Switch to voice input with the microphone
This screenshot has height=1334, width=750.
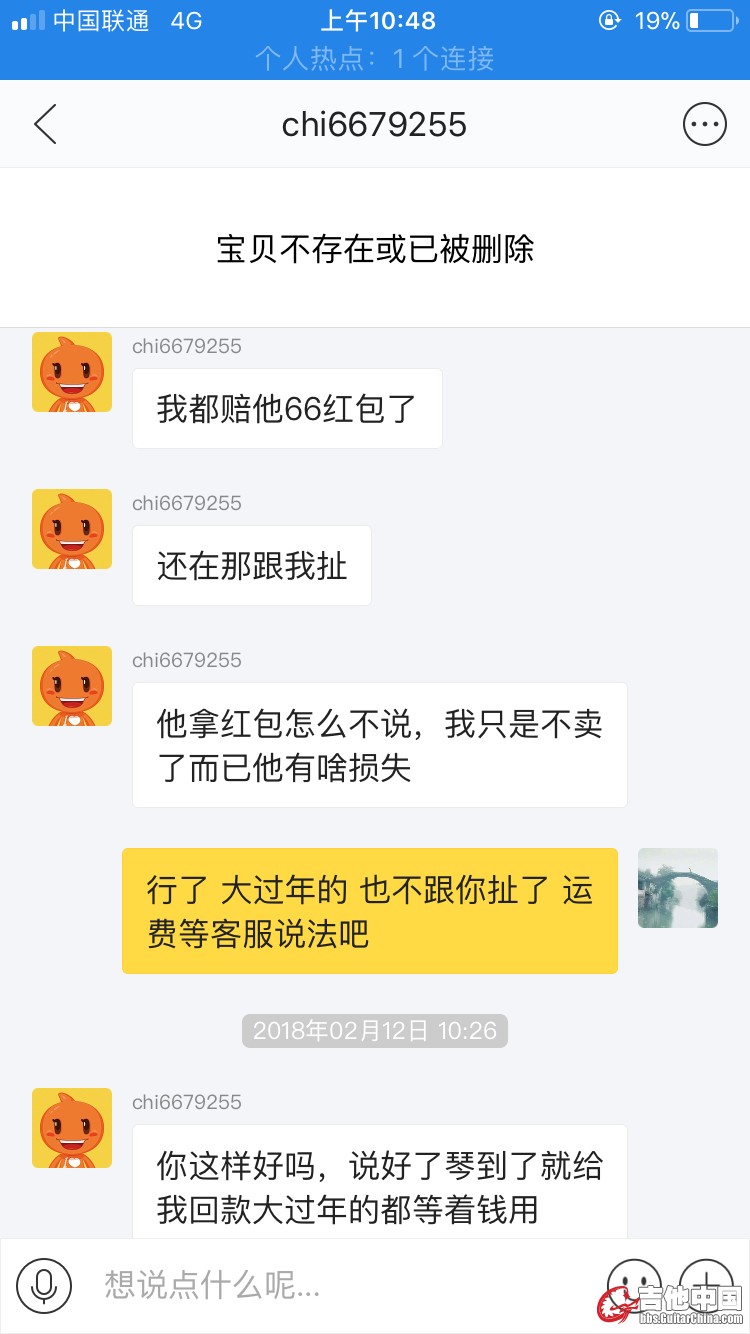click(44, 1284)
